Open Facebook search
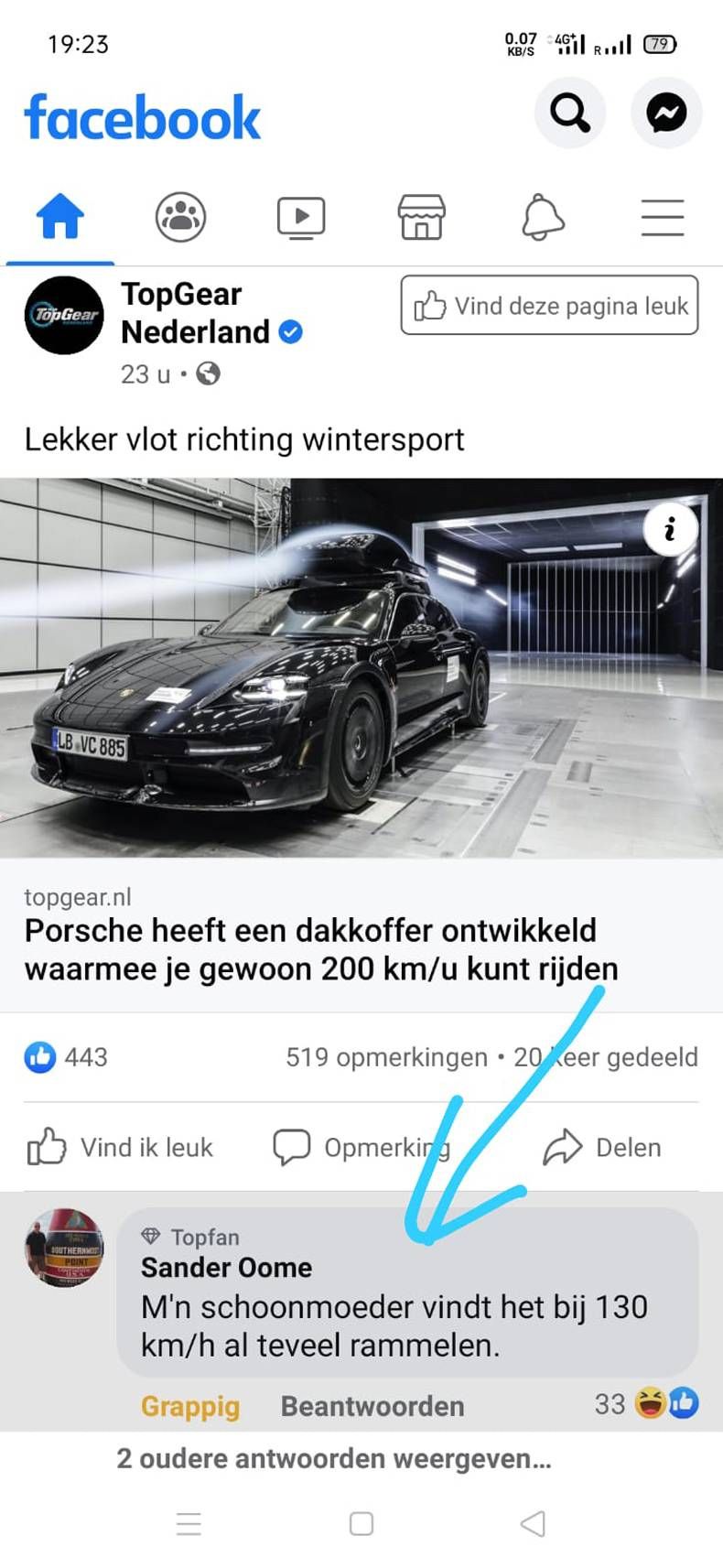This screenshot has width=723, height=1568. (569, 113)
